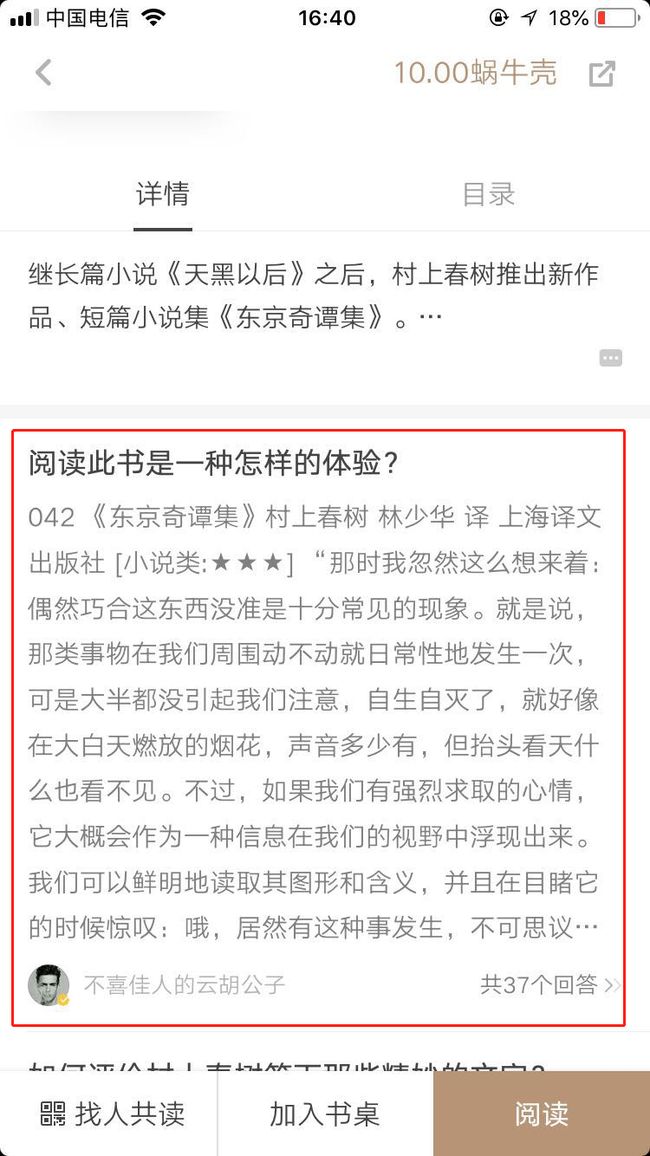Image resolution: width=650 pixels, height=1156 pixels.
Task: Share this book via the export icon
Action: (x=601, y=74)
